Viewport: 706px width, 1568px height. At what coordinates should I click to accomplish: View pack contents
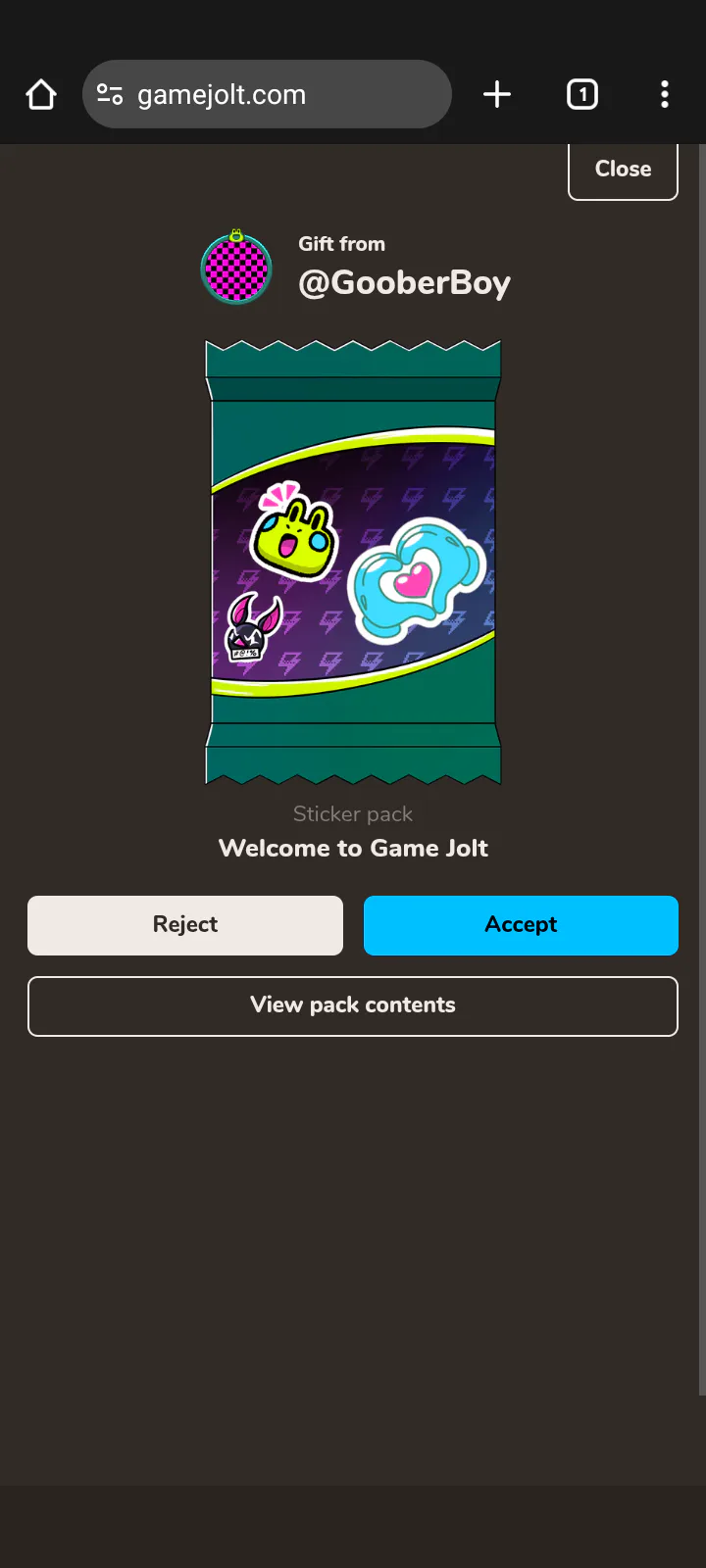point(353,1006)
